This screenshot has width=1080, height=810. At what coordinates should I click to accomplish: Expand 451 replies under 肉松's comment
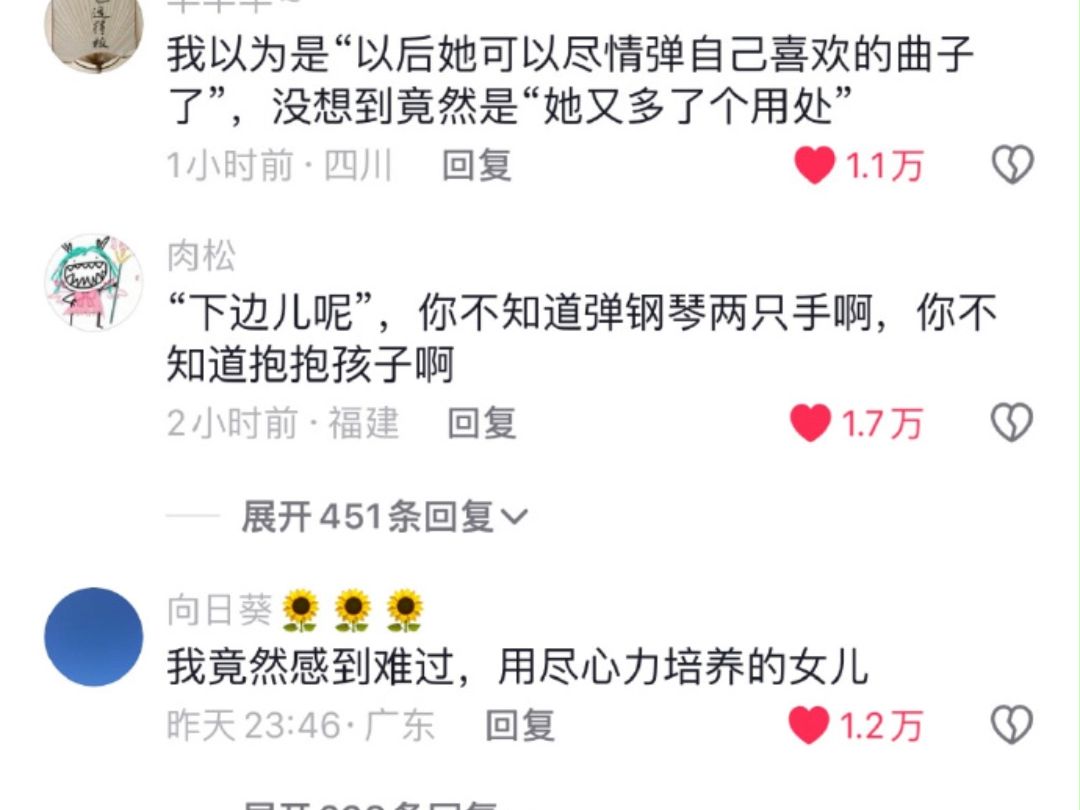(x=385, y=517)
